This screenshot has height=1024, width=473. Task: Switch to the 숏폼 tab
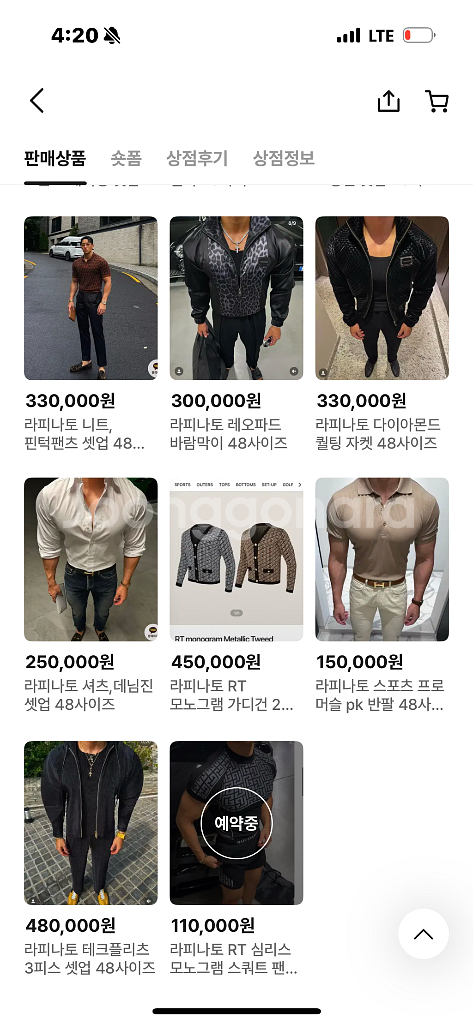[x=126, y=157]
